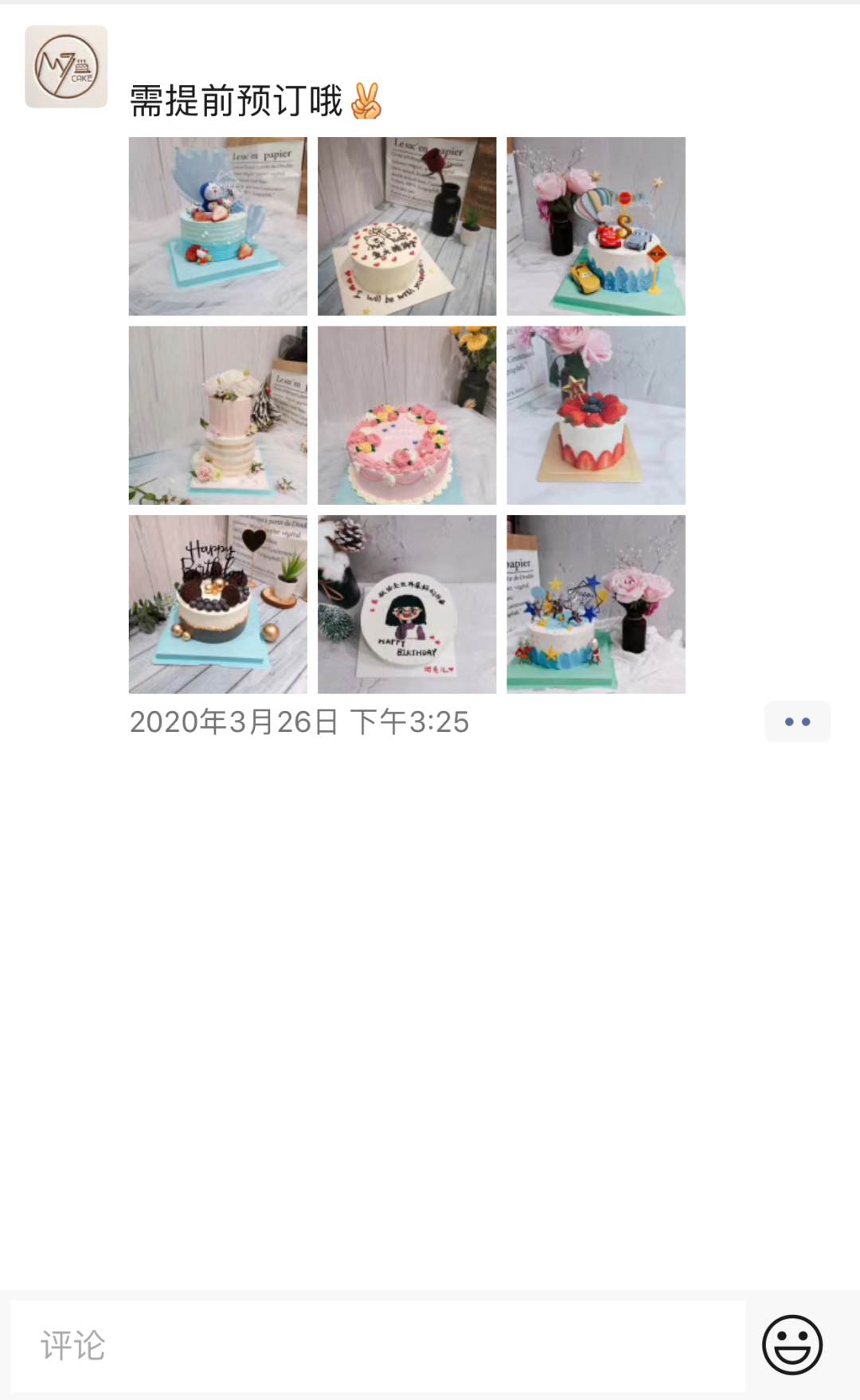View the cartoon girl portrait cake photo

[x=407, y=604]
